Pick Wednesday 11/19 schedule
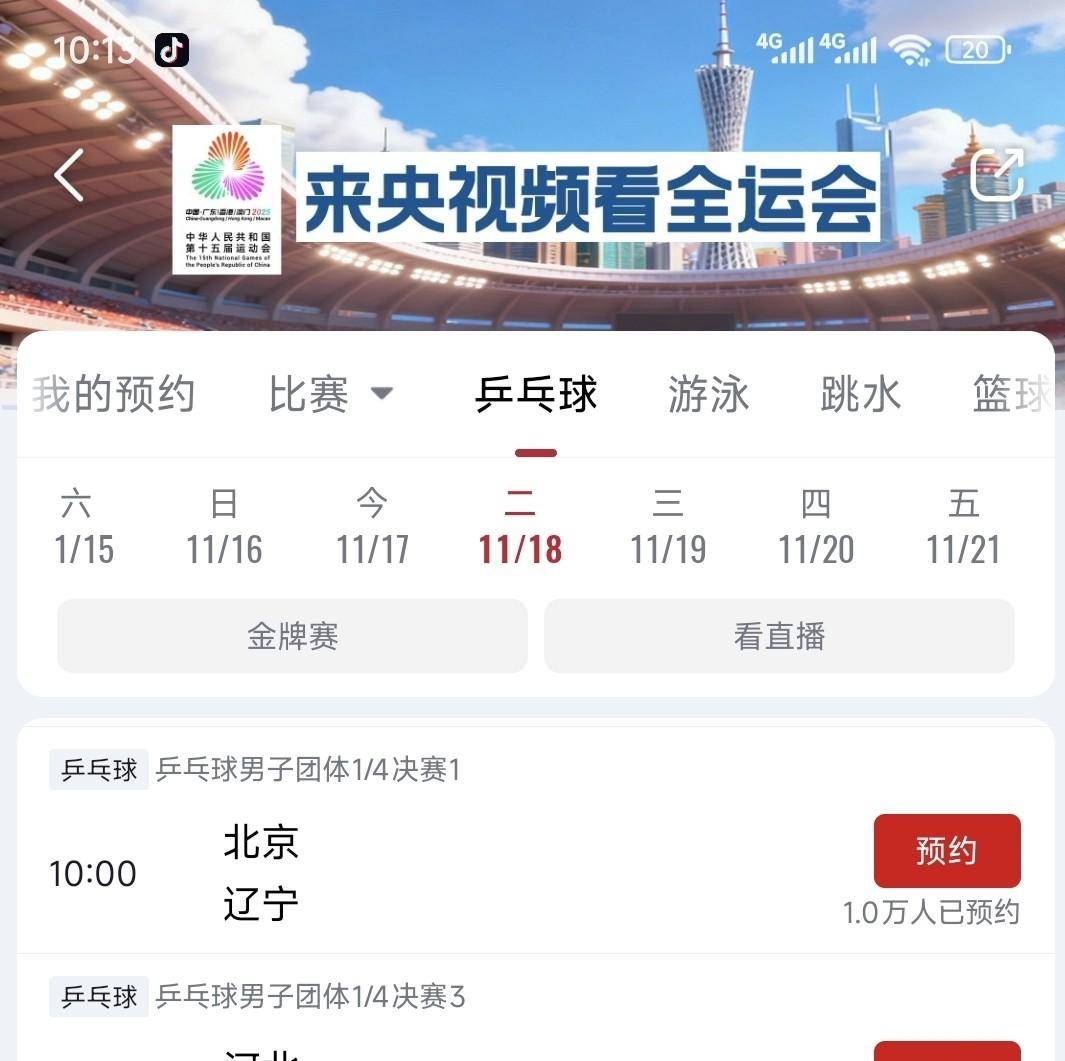1065x1061 pixels. [668, 528]
